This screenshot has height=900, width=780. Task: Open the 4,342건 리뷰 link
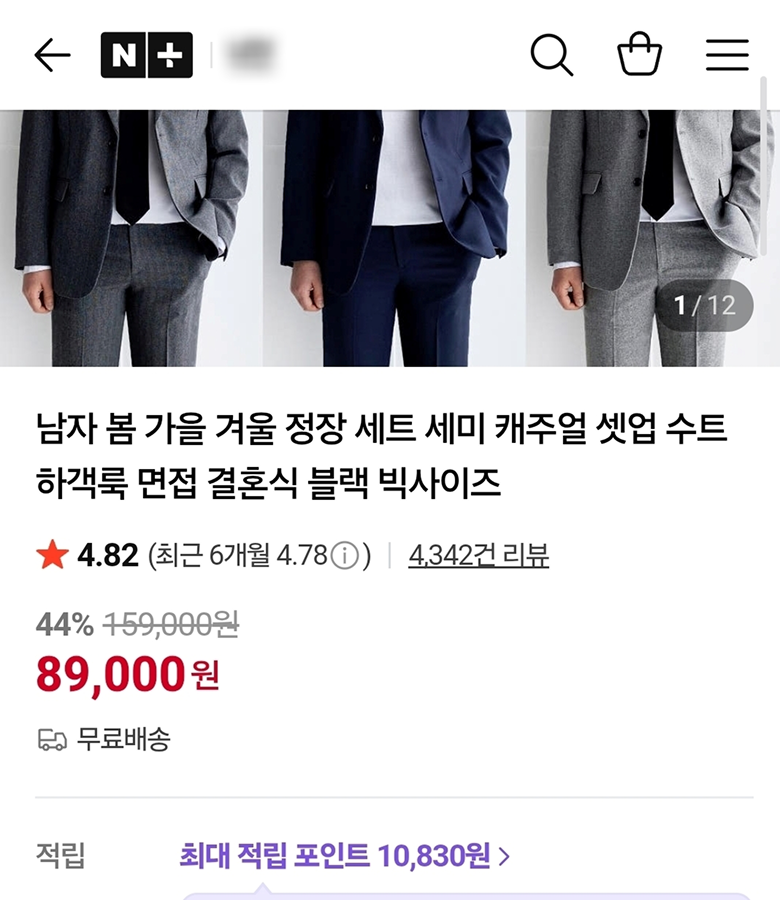coord(478,556)
